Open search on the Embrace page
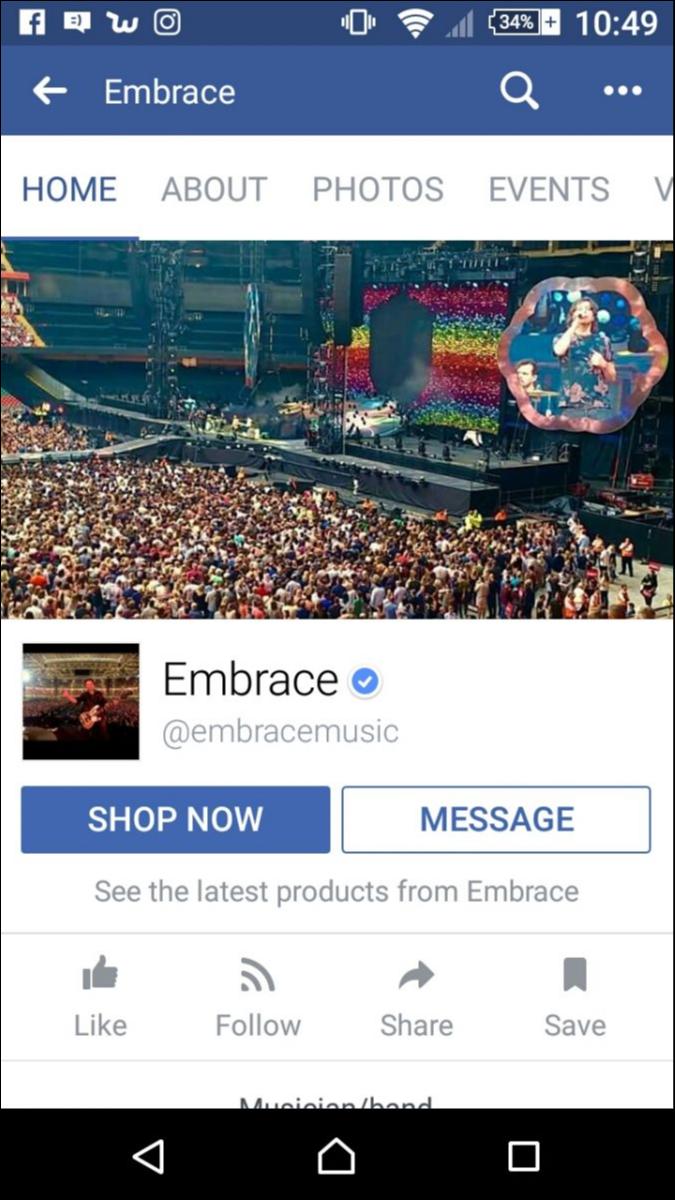 click(x=519, y=91)
